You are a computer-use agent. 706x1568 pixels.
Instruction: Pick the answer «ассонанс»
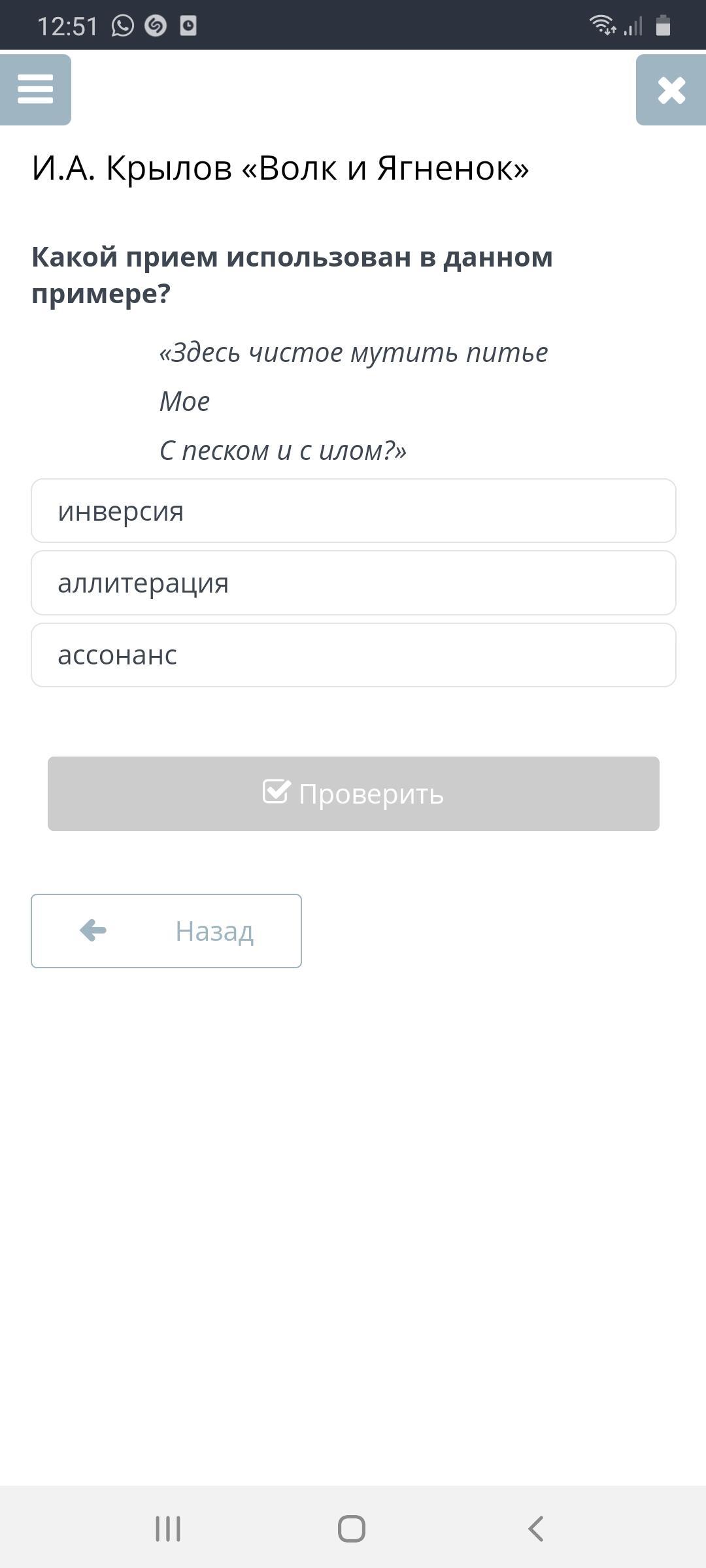click(x=353, y=655)
